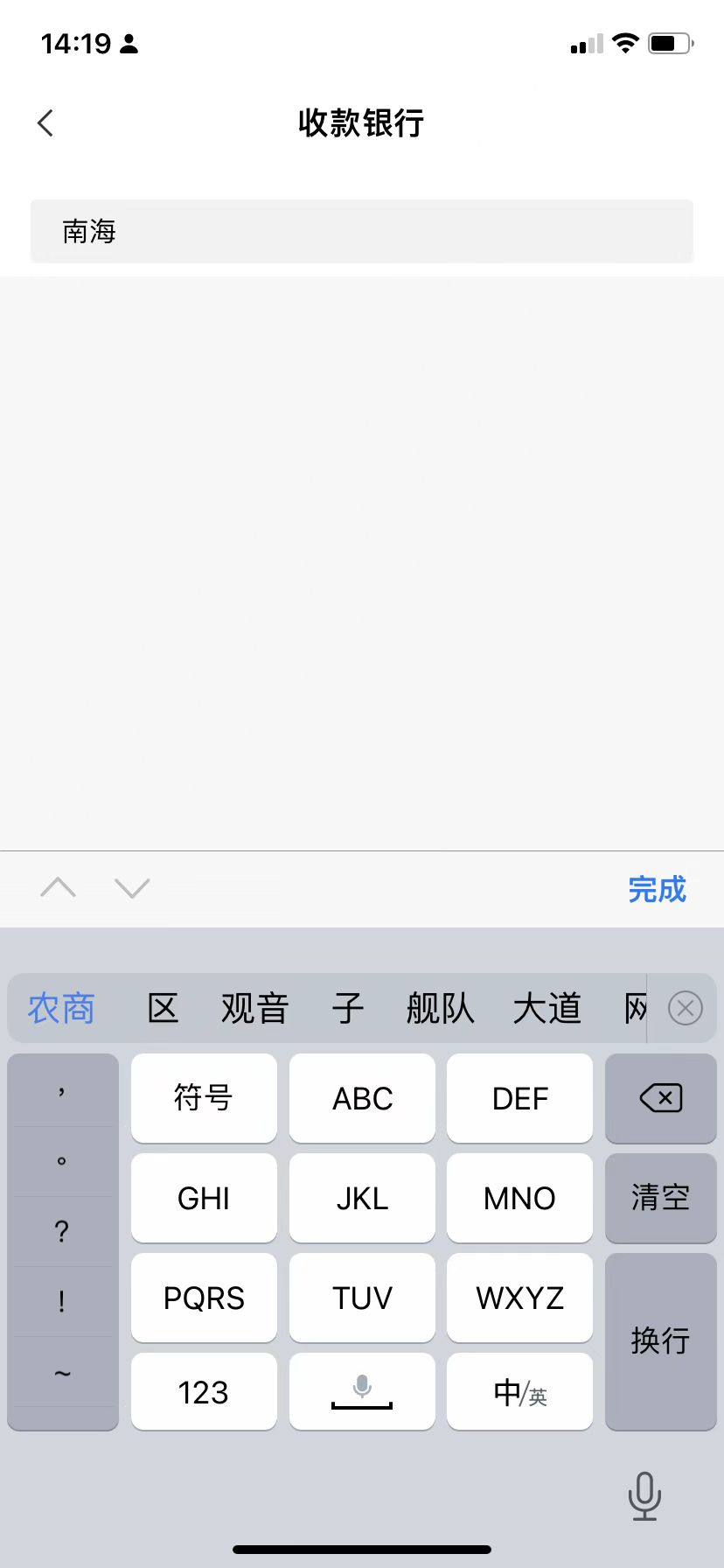The height and width of the screenshot is (1568, 724).
Task: Tap the 区 candidate word
Action: [164, 1008]
